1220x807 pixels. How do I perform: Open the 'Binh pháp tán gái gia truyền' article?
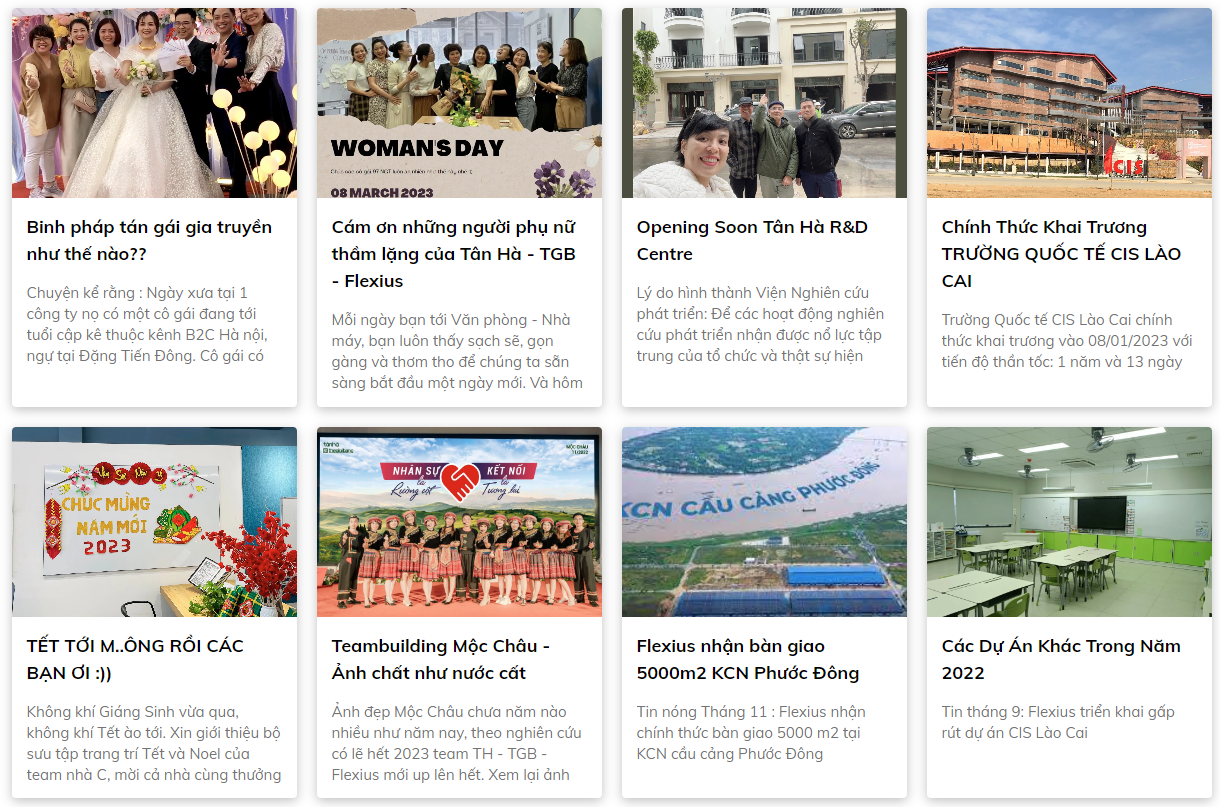[x=149, y=240]
